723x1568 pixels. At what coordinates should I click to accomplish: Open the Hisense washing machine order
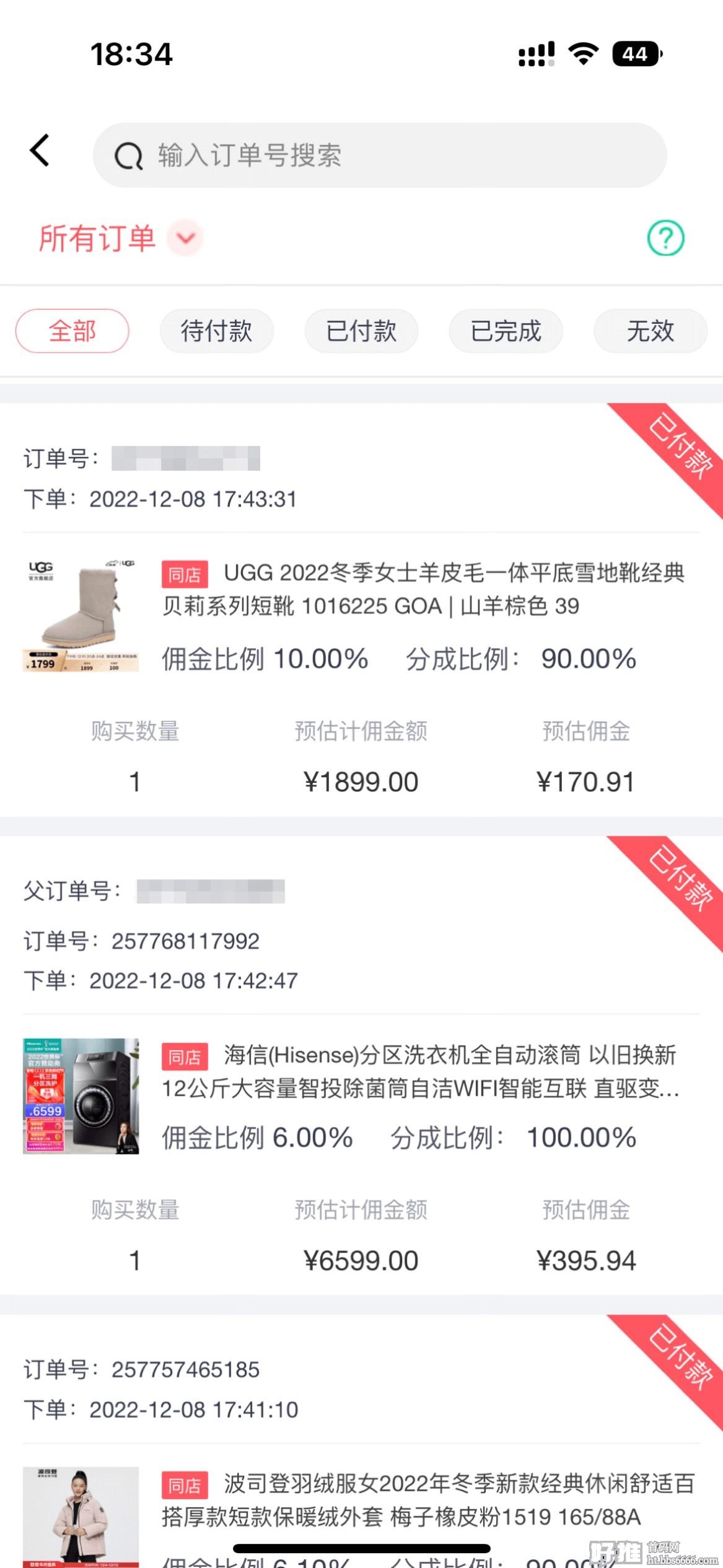click(x=361, y=1065)
